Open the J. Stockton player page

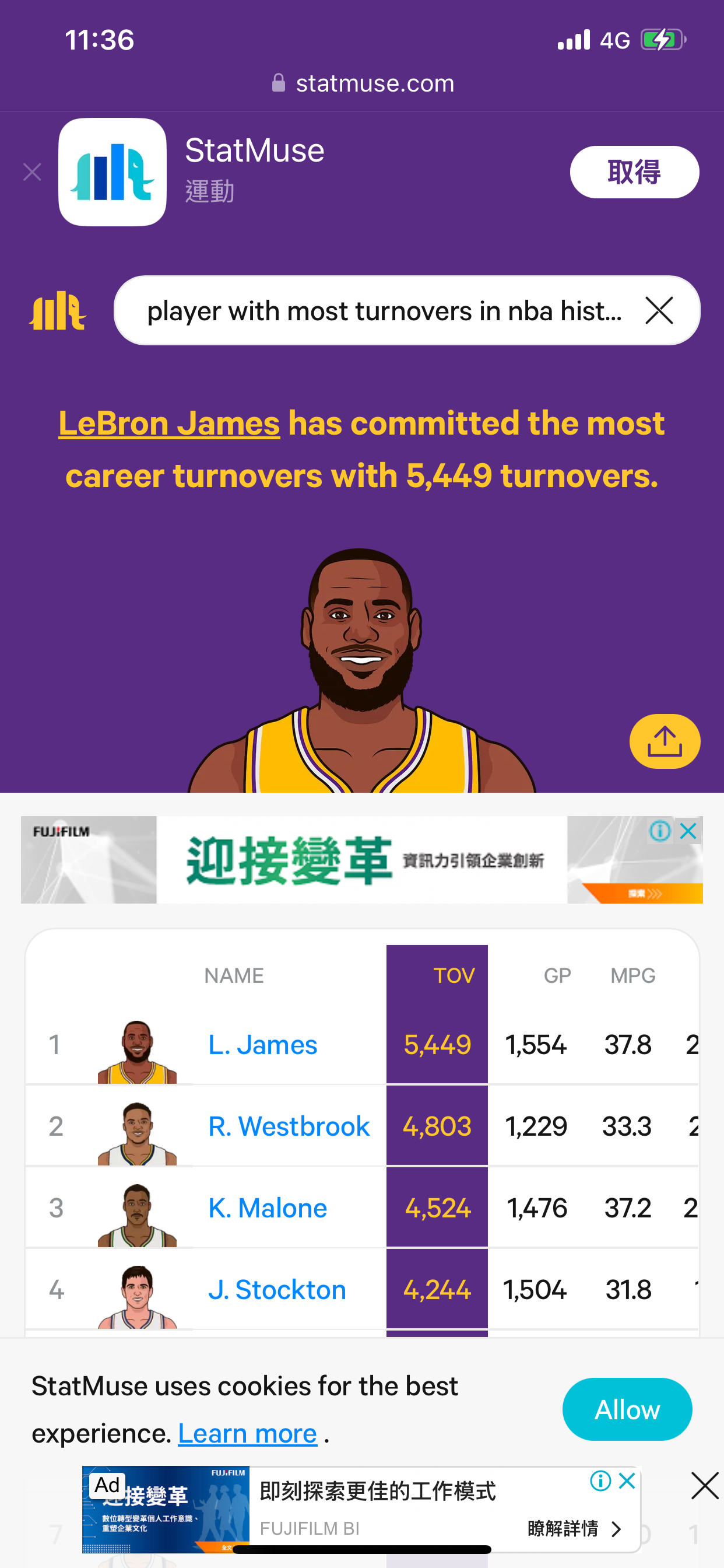[x=277, y=1289]
